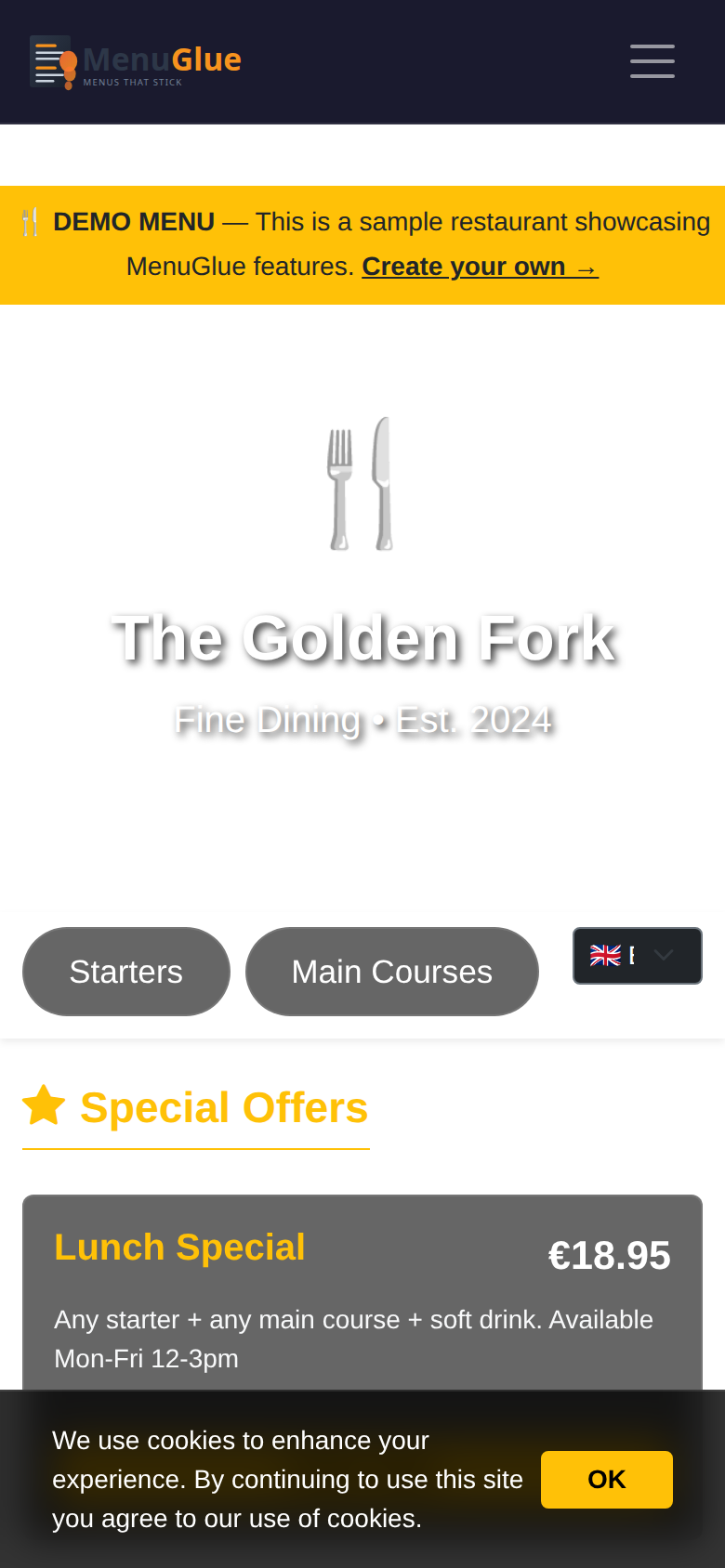Click the cutlery emoji in the demo banner
This screenshot has width=725, height=1568.
pyautogui.click(x=29, y=220)
